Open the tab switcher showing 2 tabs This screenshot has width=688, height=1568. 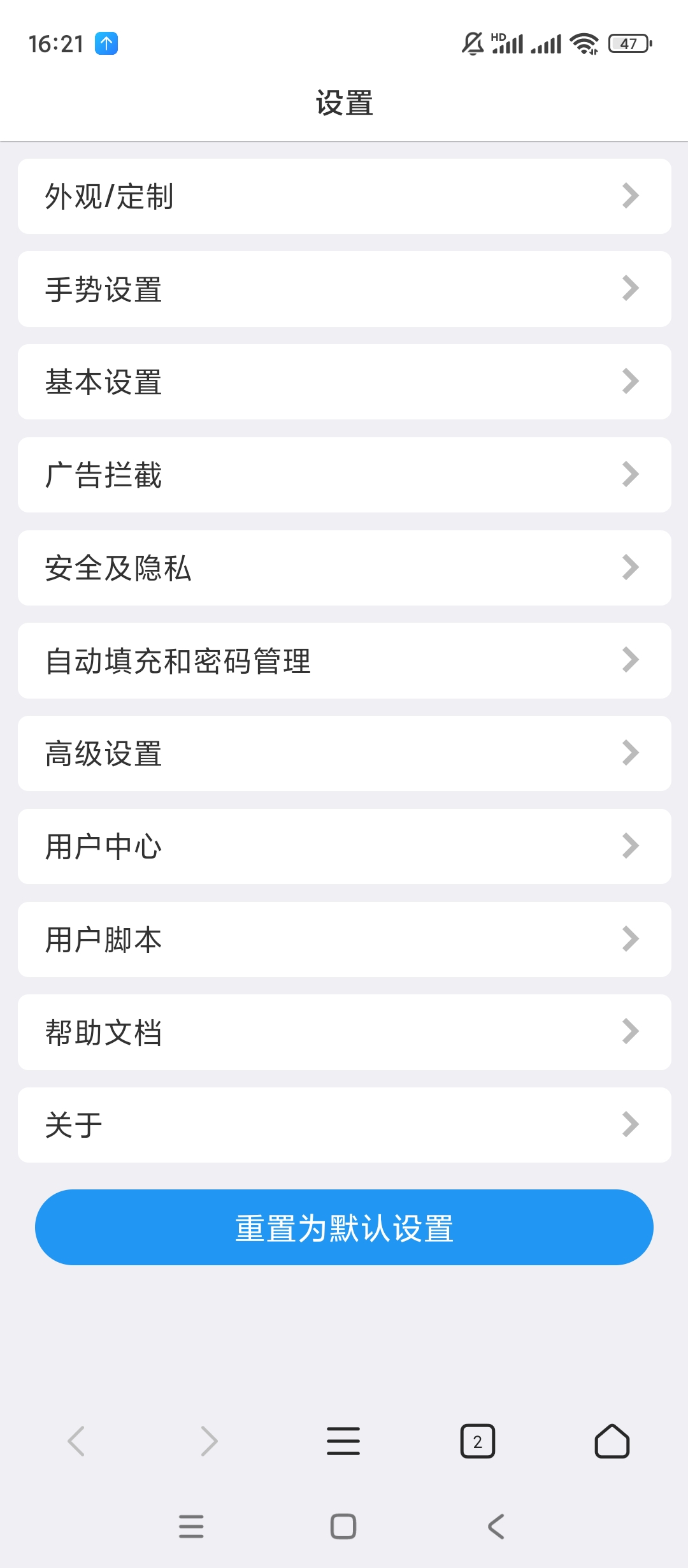[x=478, y=1441]
